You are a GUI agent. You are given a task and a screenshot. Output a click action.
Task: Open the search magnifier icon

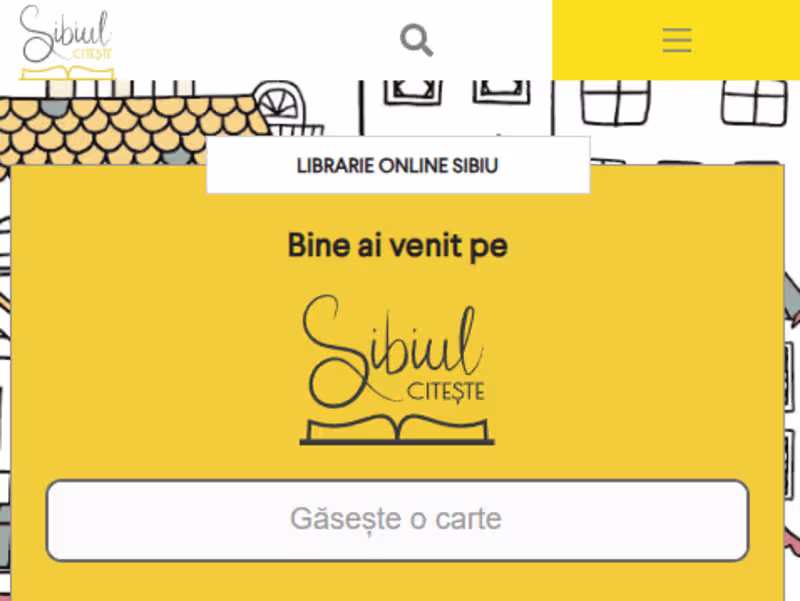416,40
